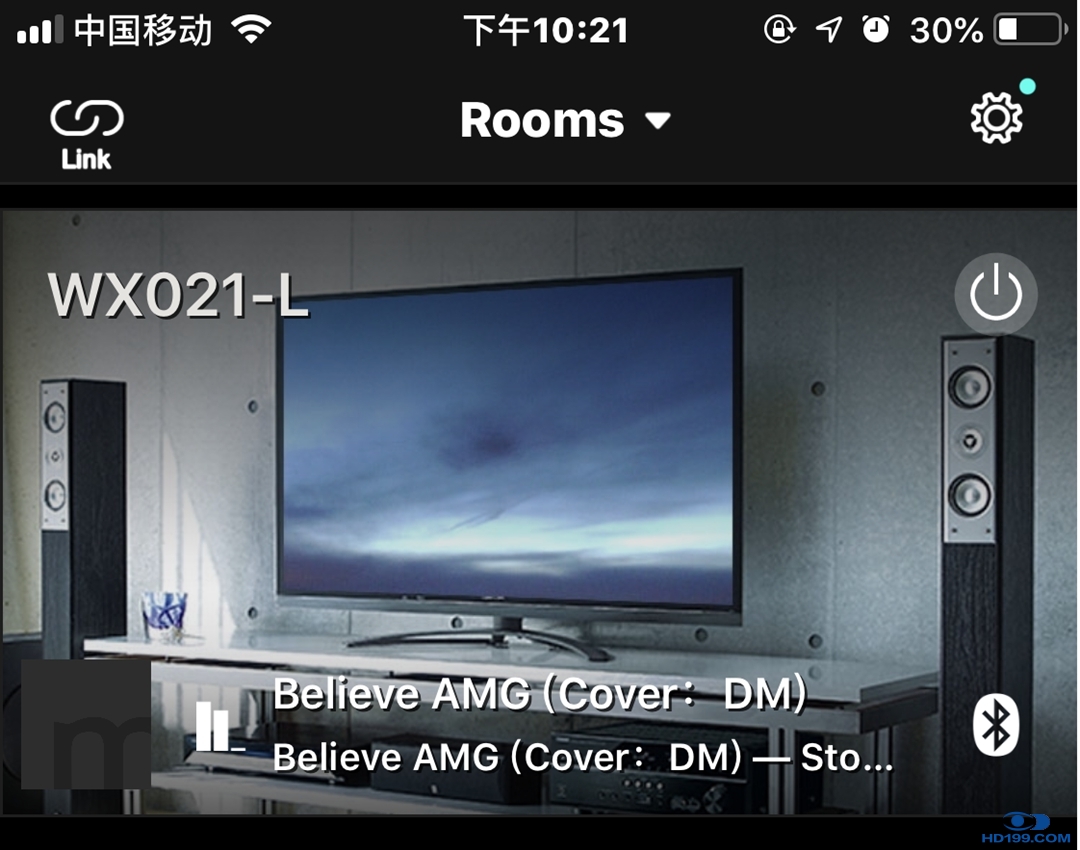Expand the Rooms dropdown

565,121
